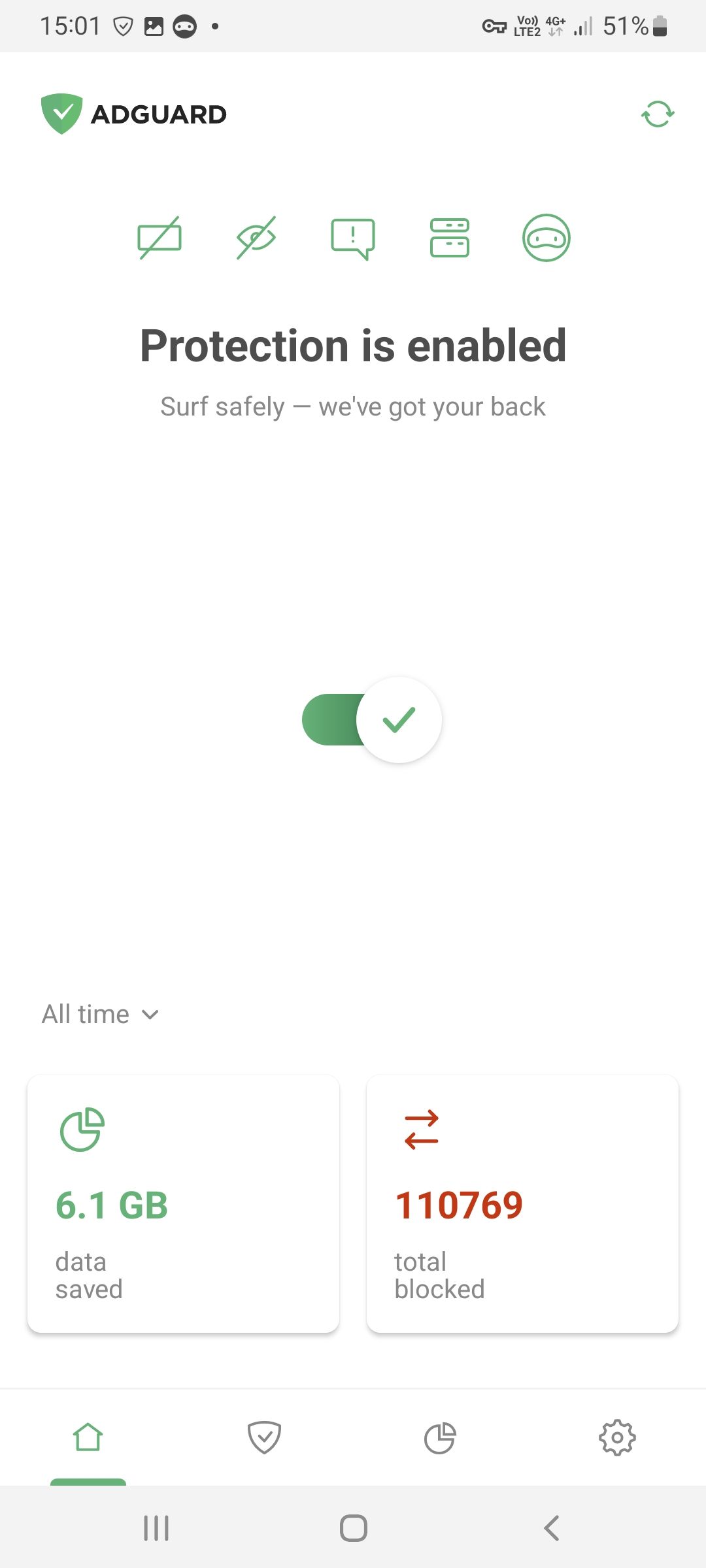This screenshot has height=1568, width=706.
Task: Tap the refresh filters update icon
Action: coord(658,114)
